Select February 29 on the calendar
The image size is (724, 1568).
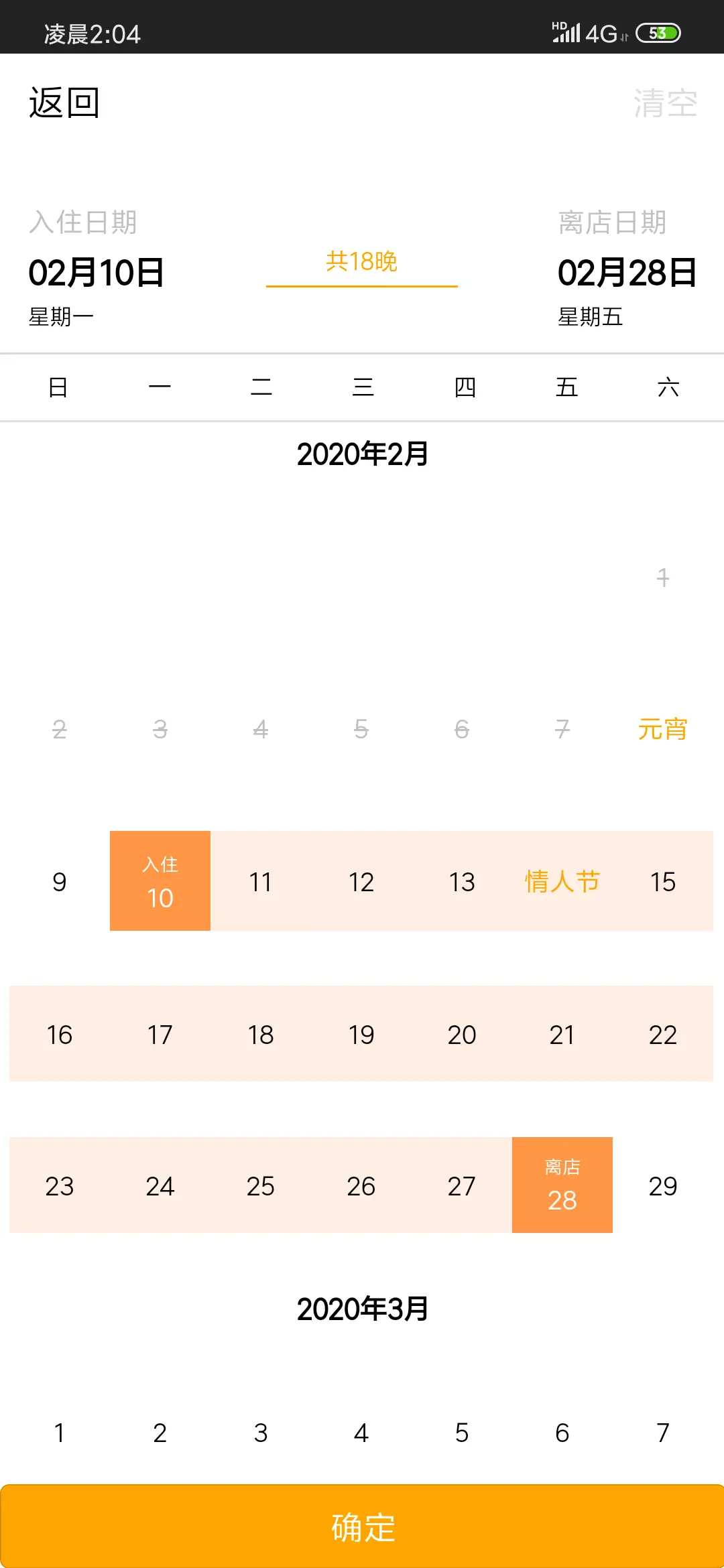point(663,1185)
